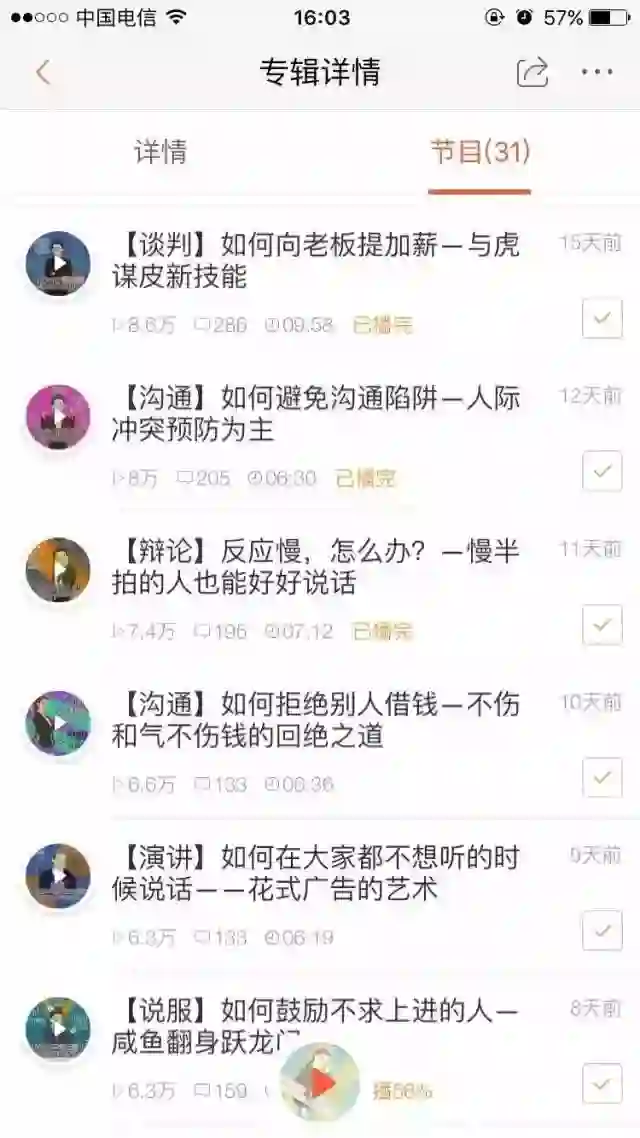Select the 节目(31) tab

point(479,152)
